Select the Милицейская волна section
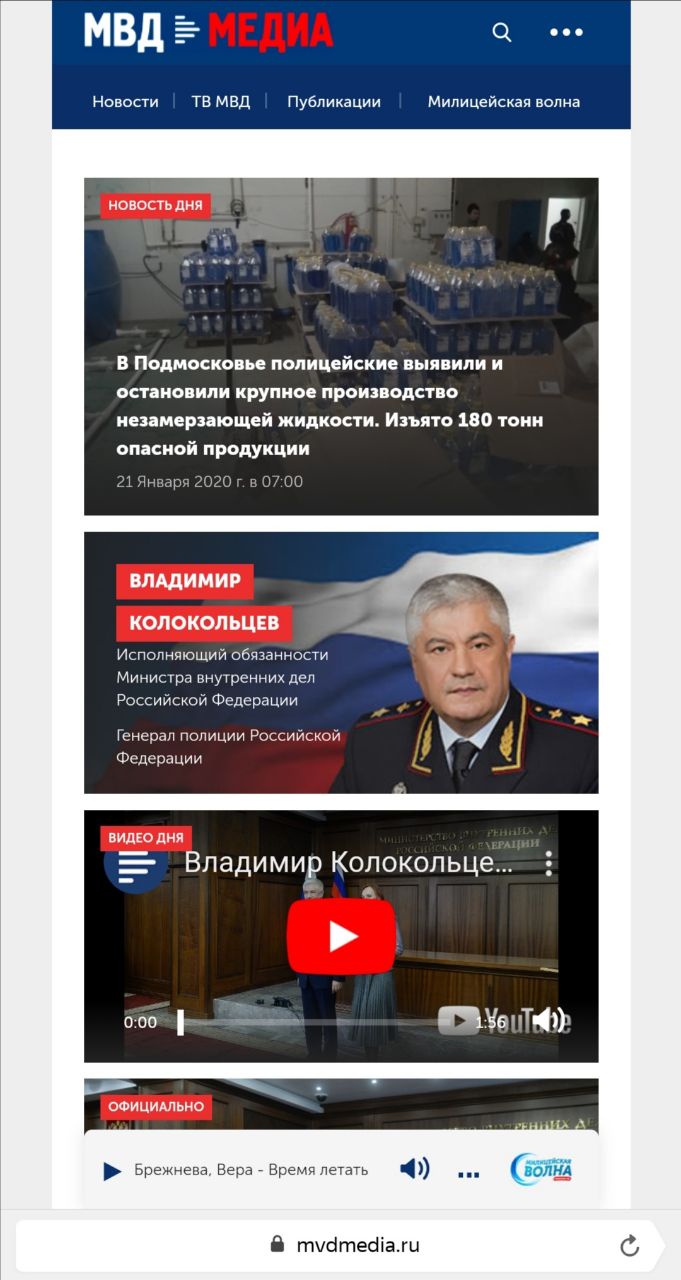 point(503,101)
